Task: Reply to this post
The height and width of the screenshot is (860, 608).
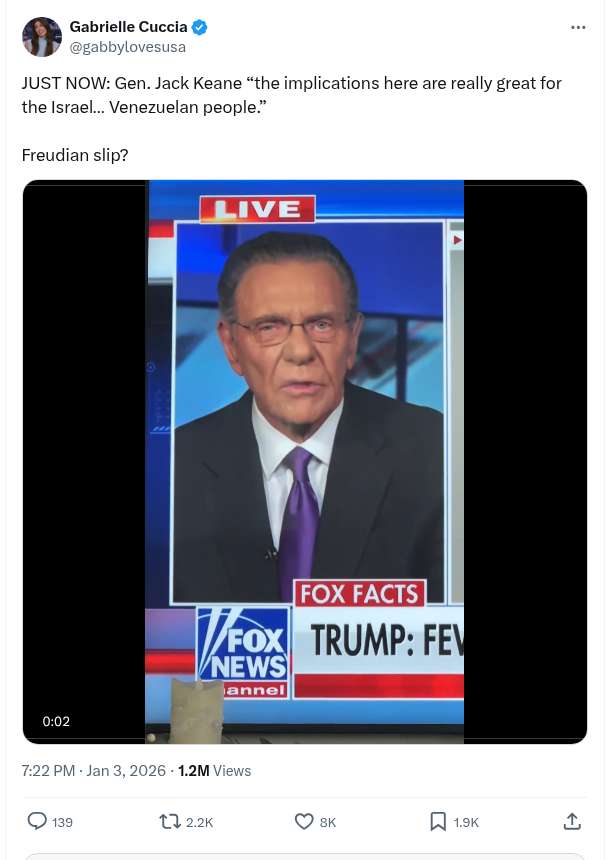Action: coord(38,821)
